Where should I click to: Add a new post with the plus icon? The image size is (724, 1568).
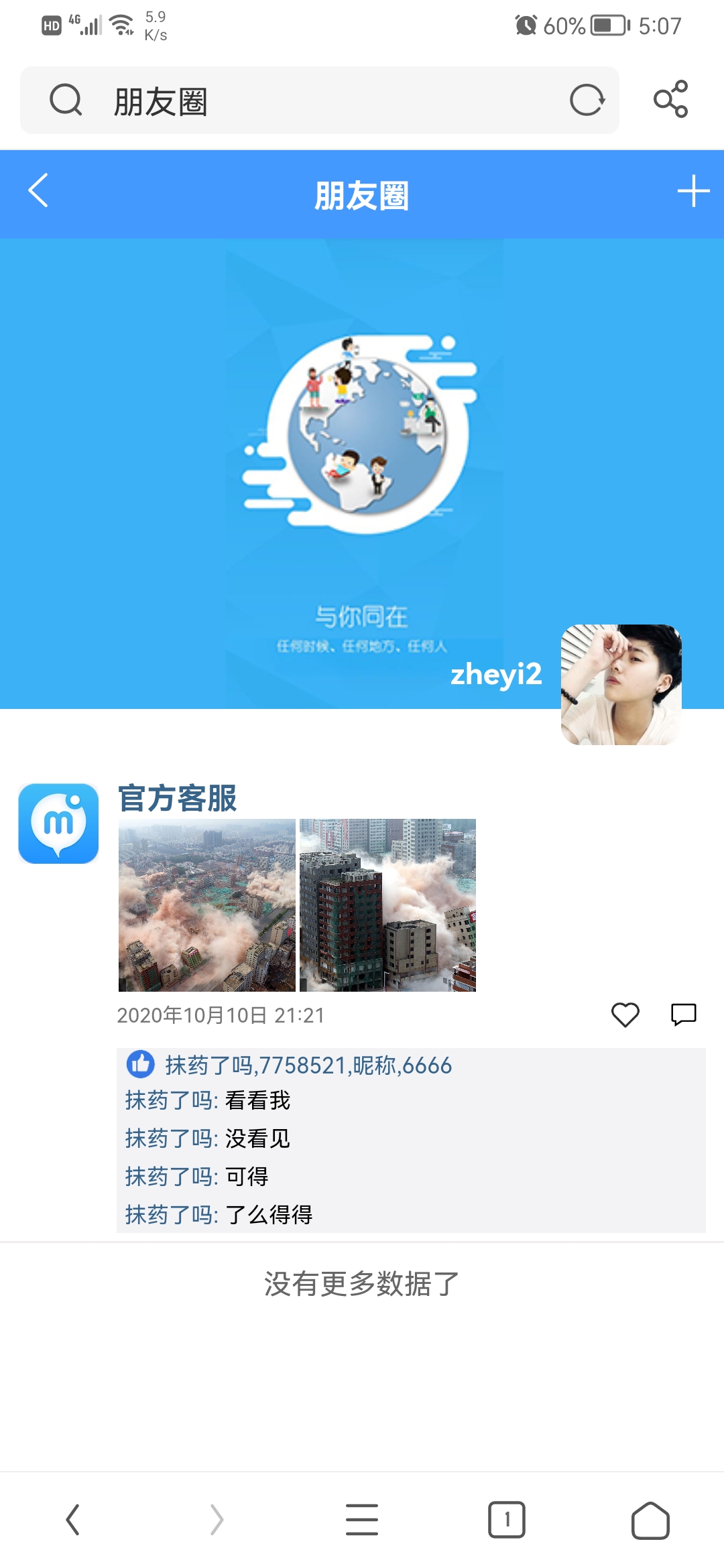693,192
